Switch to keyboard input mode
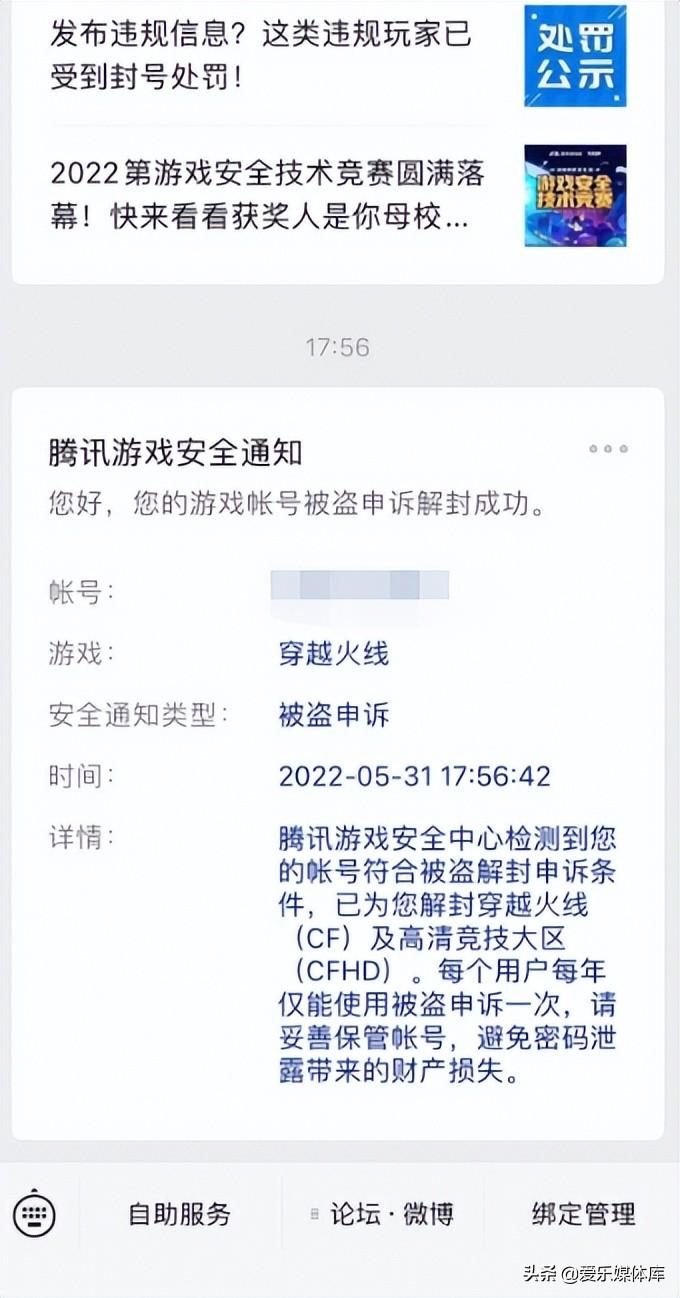Viewport: 680px width, 1298px height. click(35, 1215)
